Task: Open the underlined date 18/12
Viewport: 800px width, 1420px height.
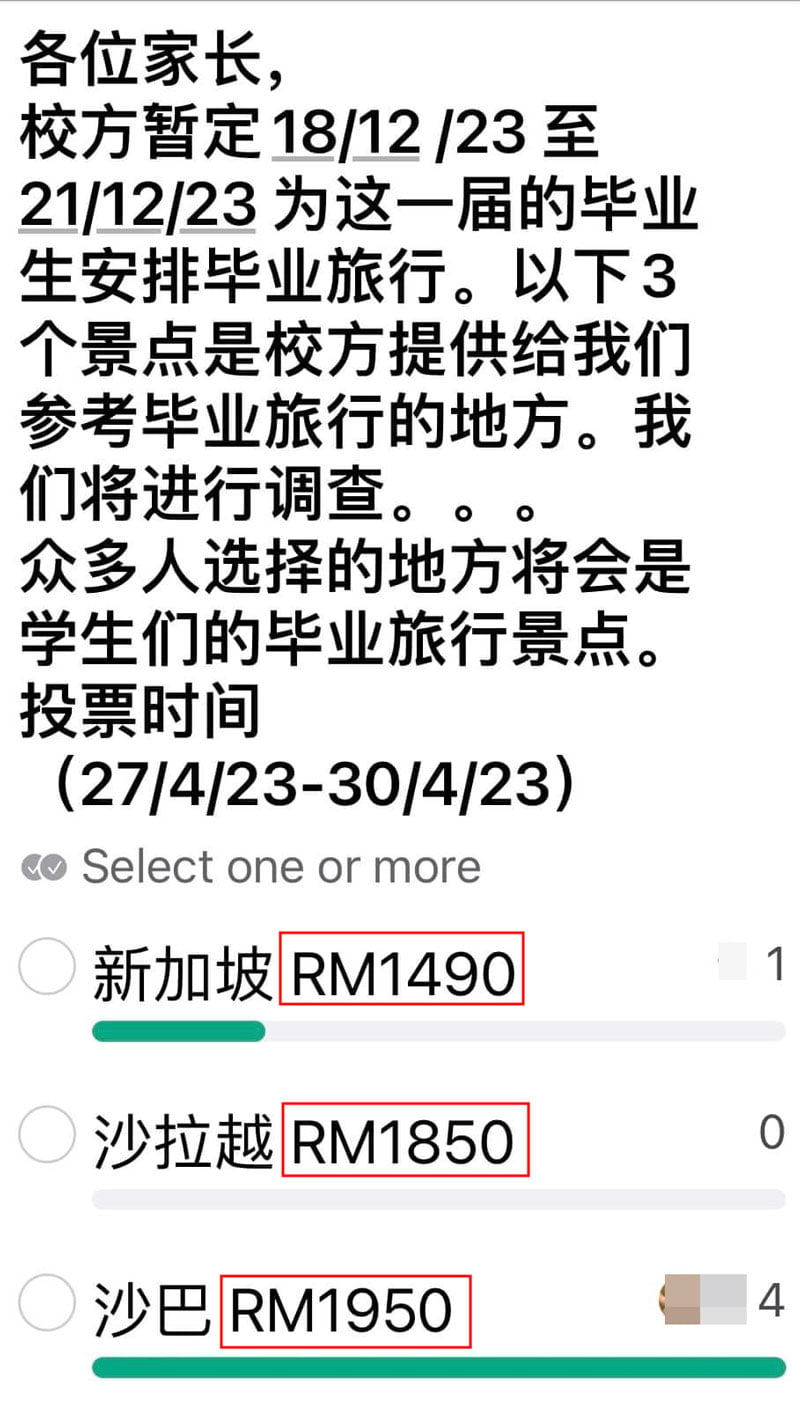Action: 345,135
